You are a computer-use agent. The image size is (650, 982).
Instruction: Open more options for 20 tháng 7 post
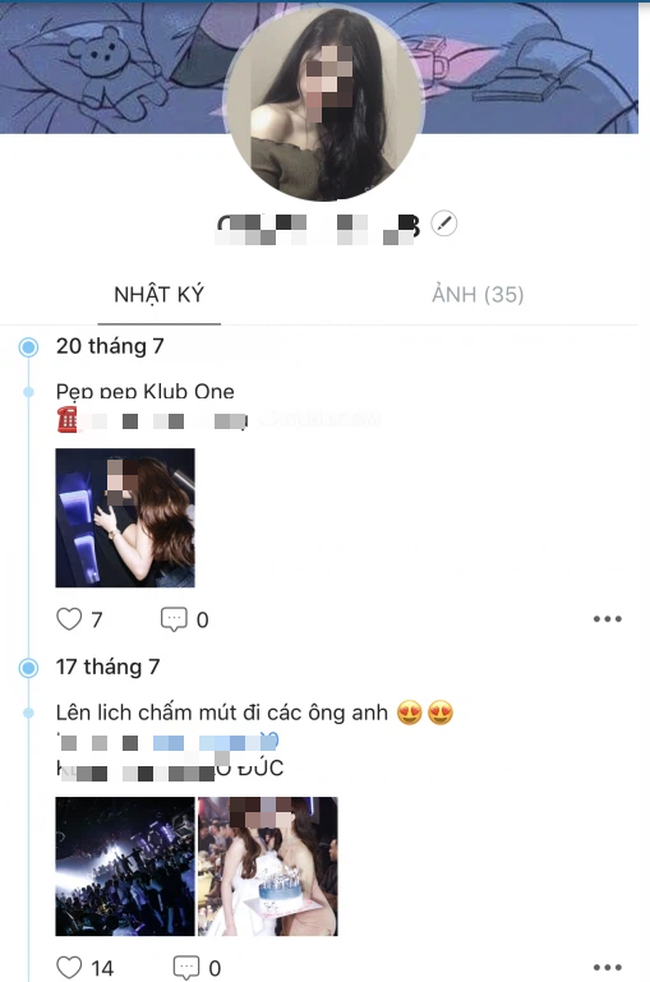[607, 620]
